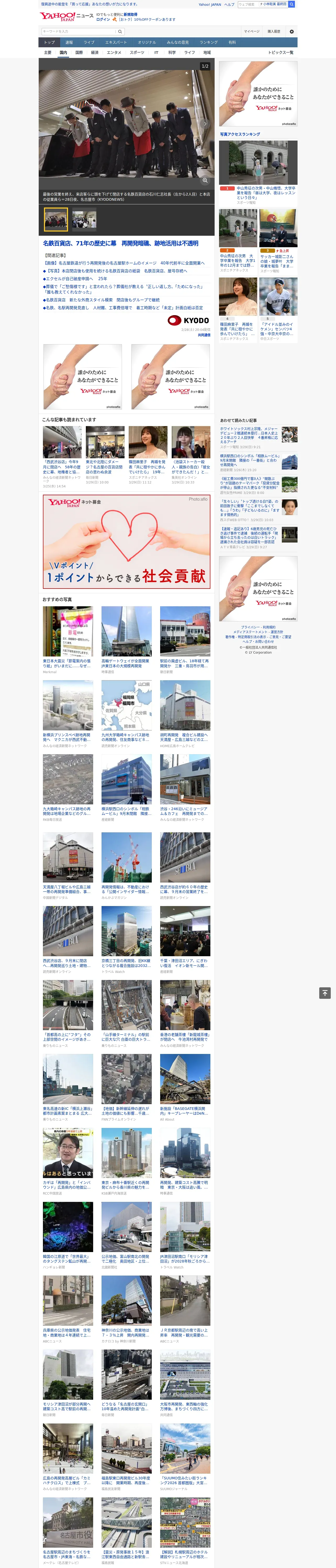Tap the back-to-top arrow button
Viewport: 336px width, 1568px height.
pos(325,993)
